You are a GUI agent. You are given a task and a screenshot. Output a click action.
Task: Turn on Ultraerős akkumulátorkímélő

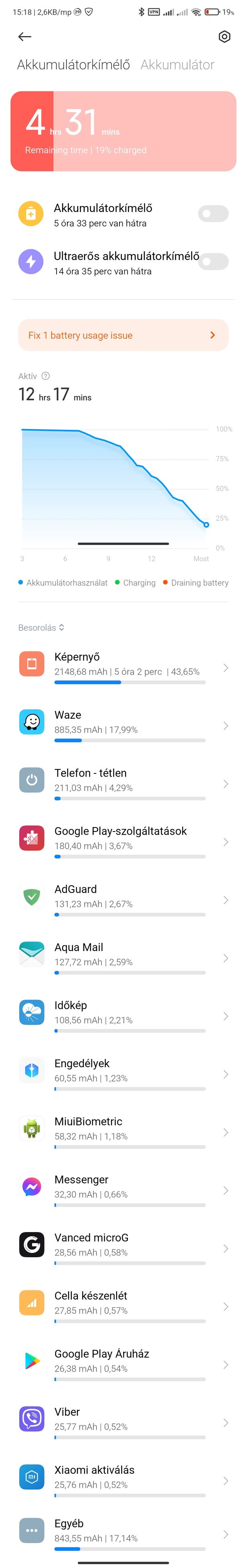214,262
